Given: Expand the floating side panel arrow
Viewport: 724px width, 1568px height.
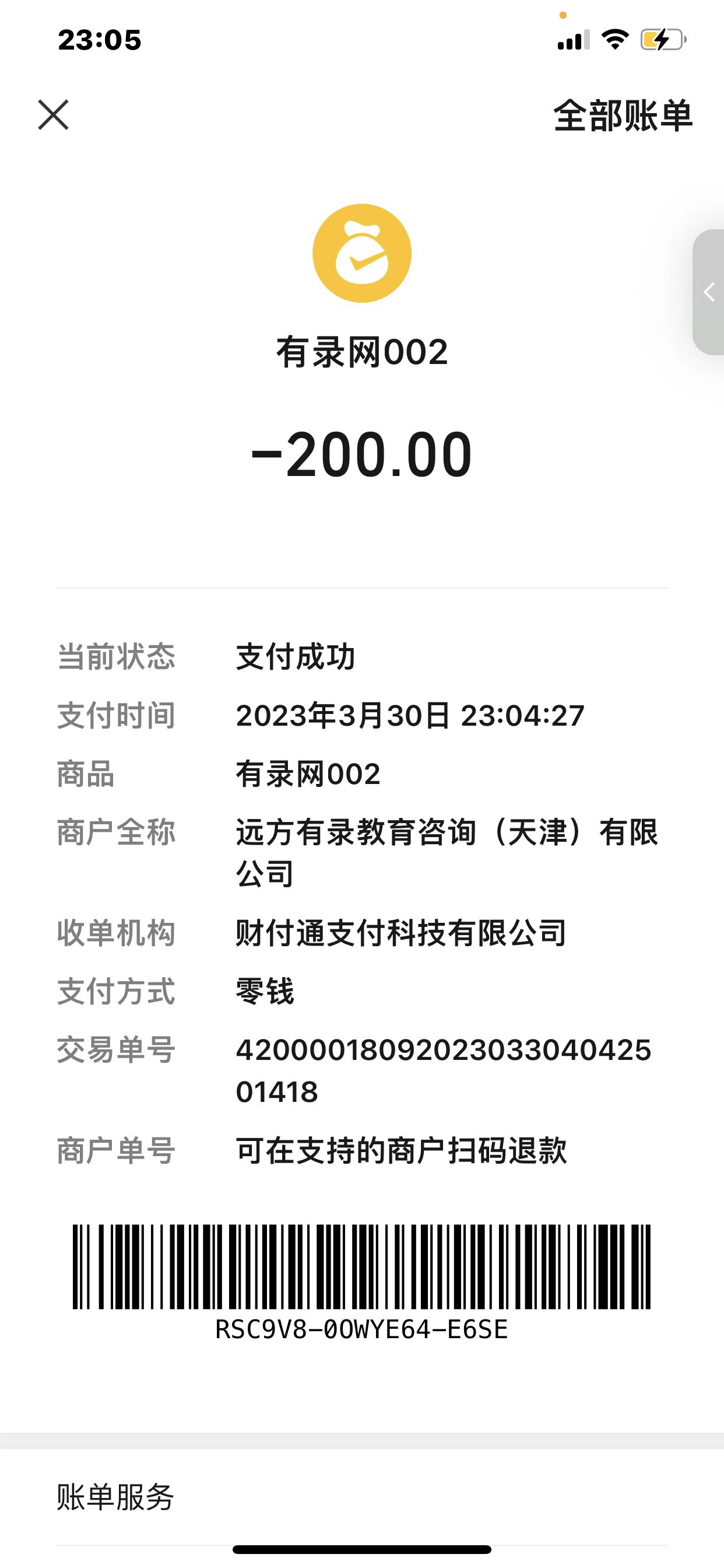Looking at the screenshot, I should [709, 292].
